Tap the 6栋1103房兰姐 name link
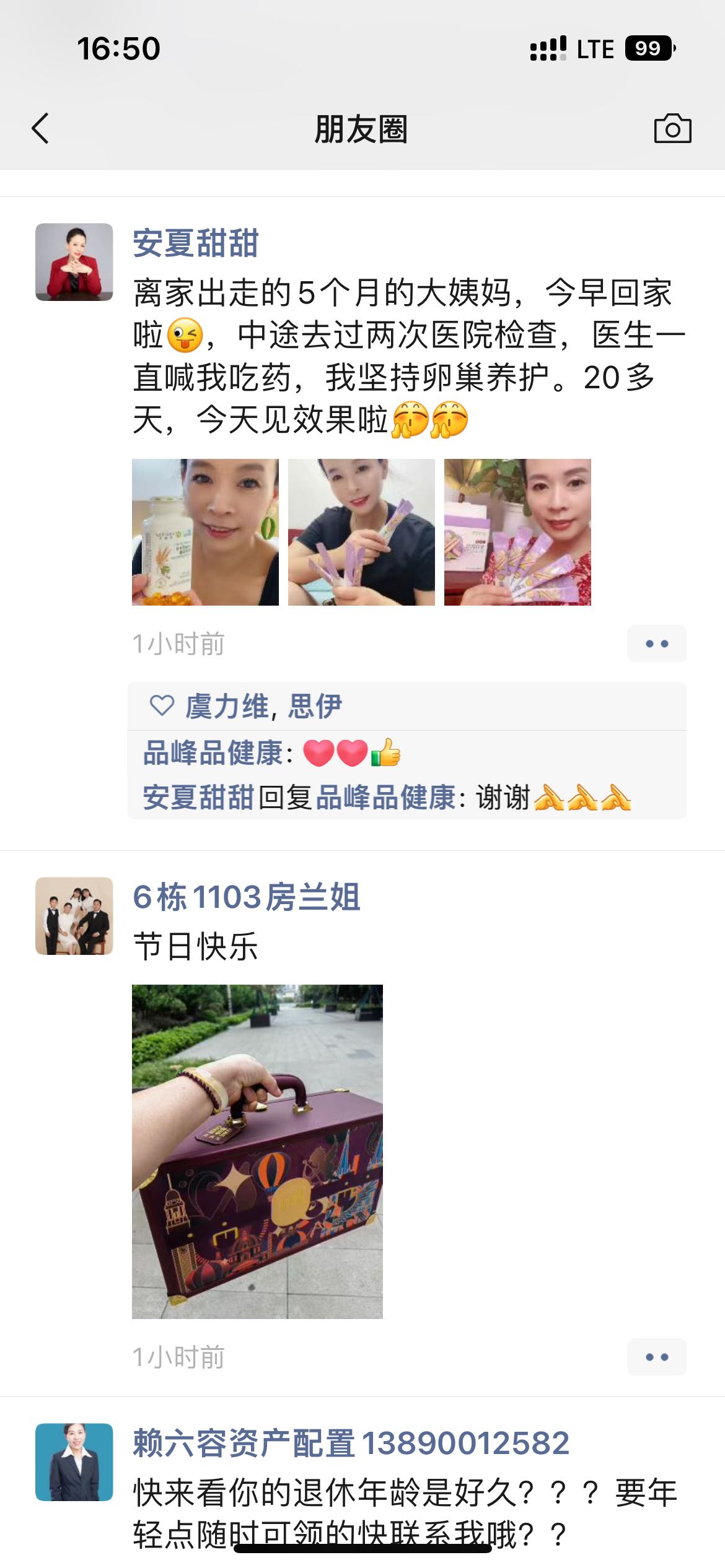Screen dimensions: 725x1568 (247, 897)
